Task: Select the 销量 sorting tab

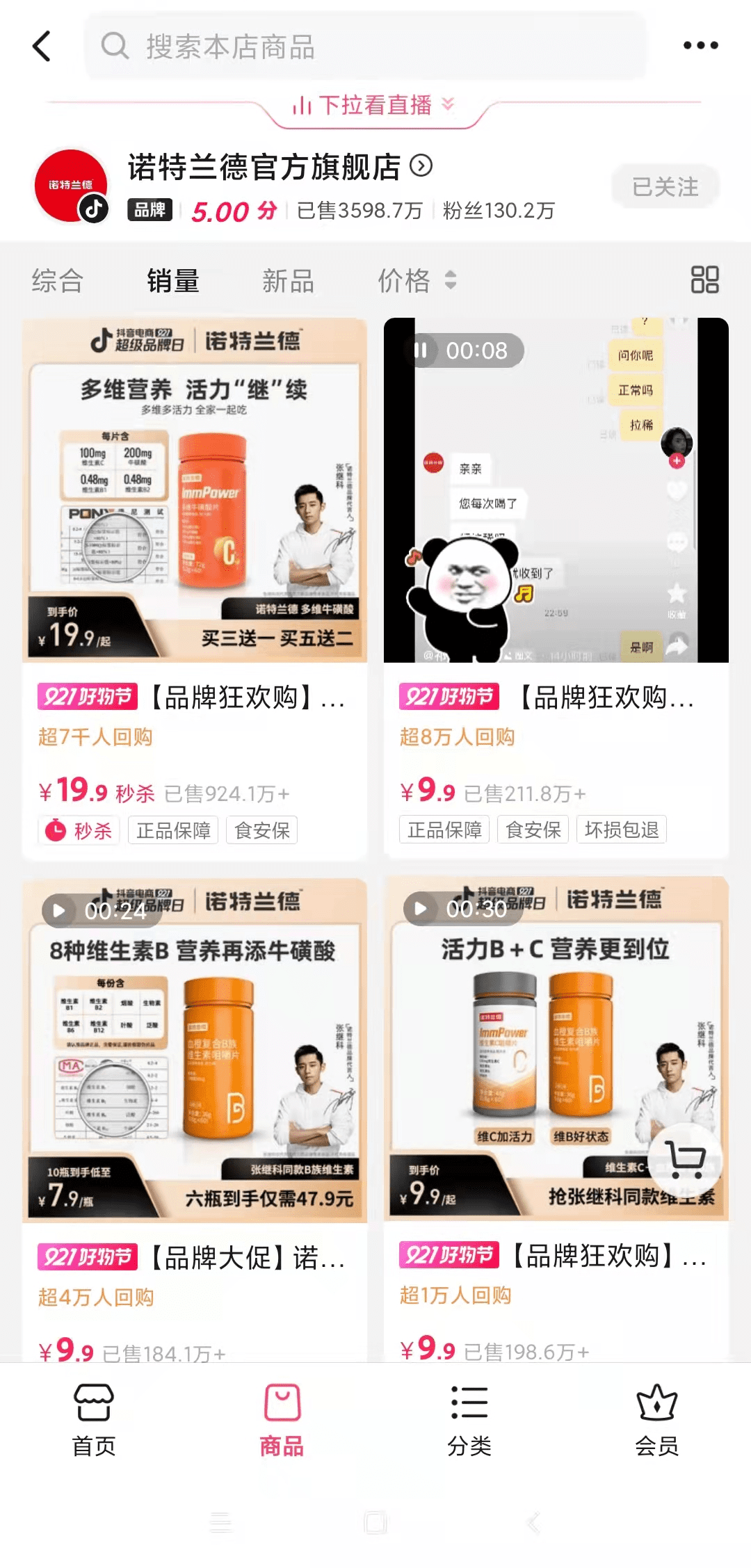Action: point(173,281)
